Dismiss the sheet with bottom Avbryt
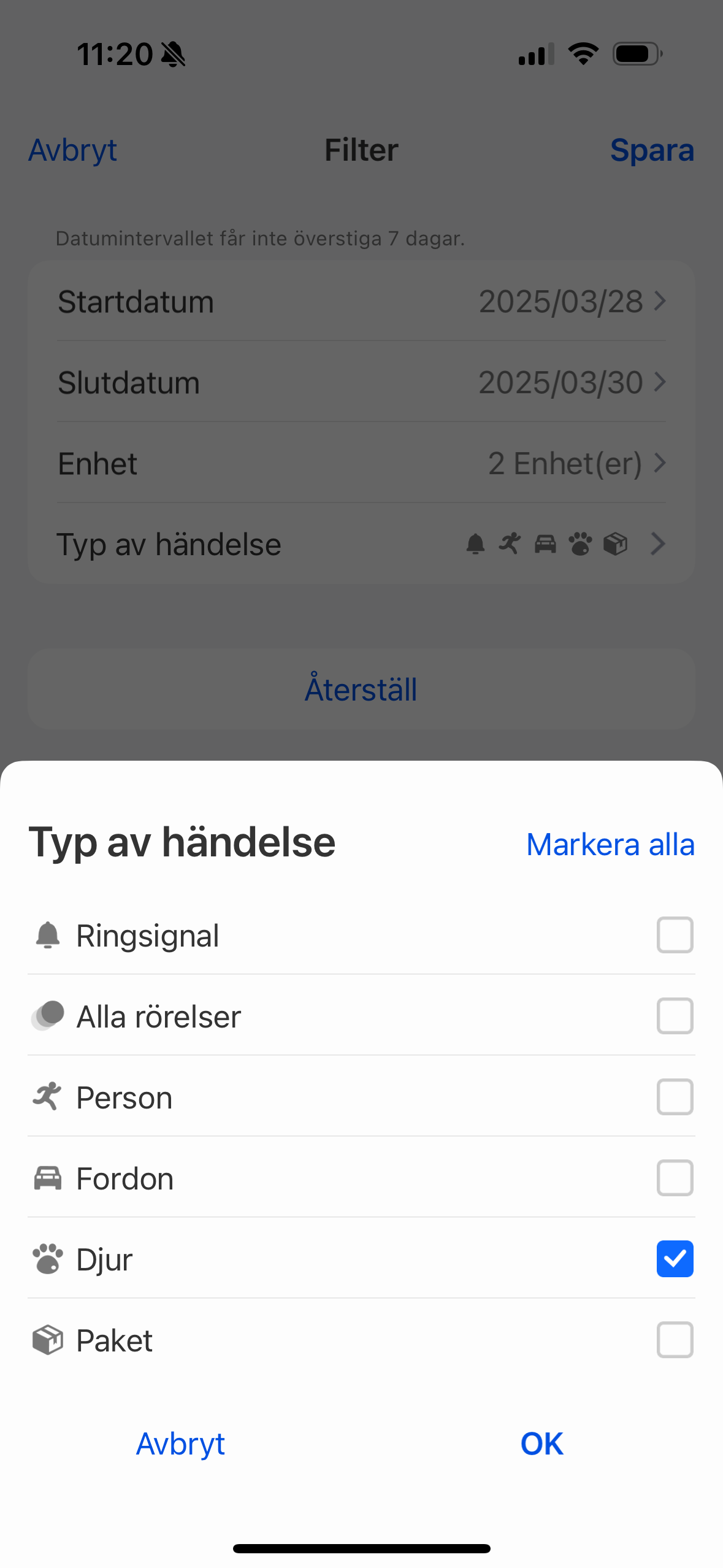Image resolution: width=723 pixels, height=1568 pixels. tap(180, 1443)
